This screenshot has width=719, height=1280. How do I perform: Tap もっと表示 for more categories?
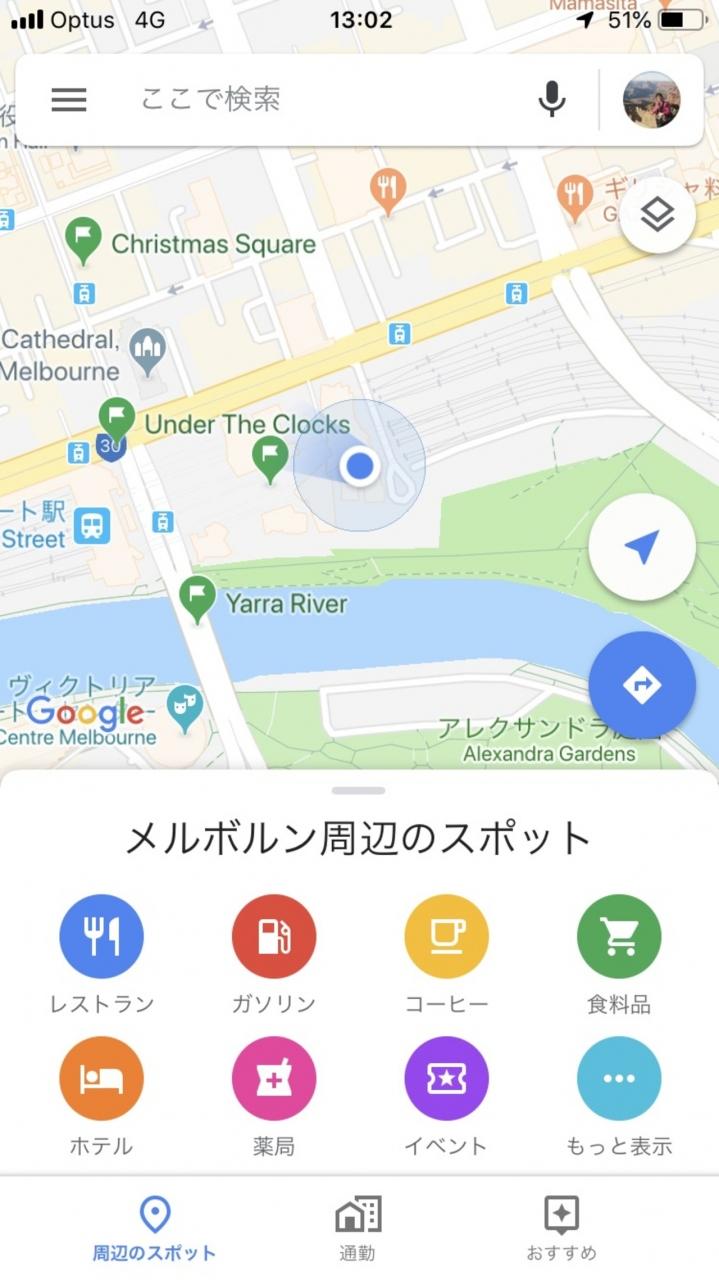619,1079
